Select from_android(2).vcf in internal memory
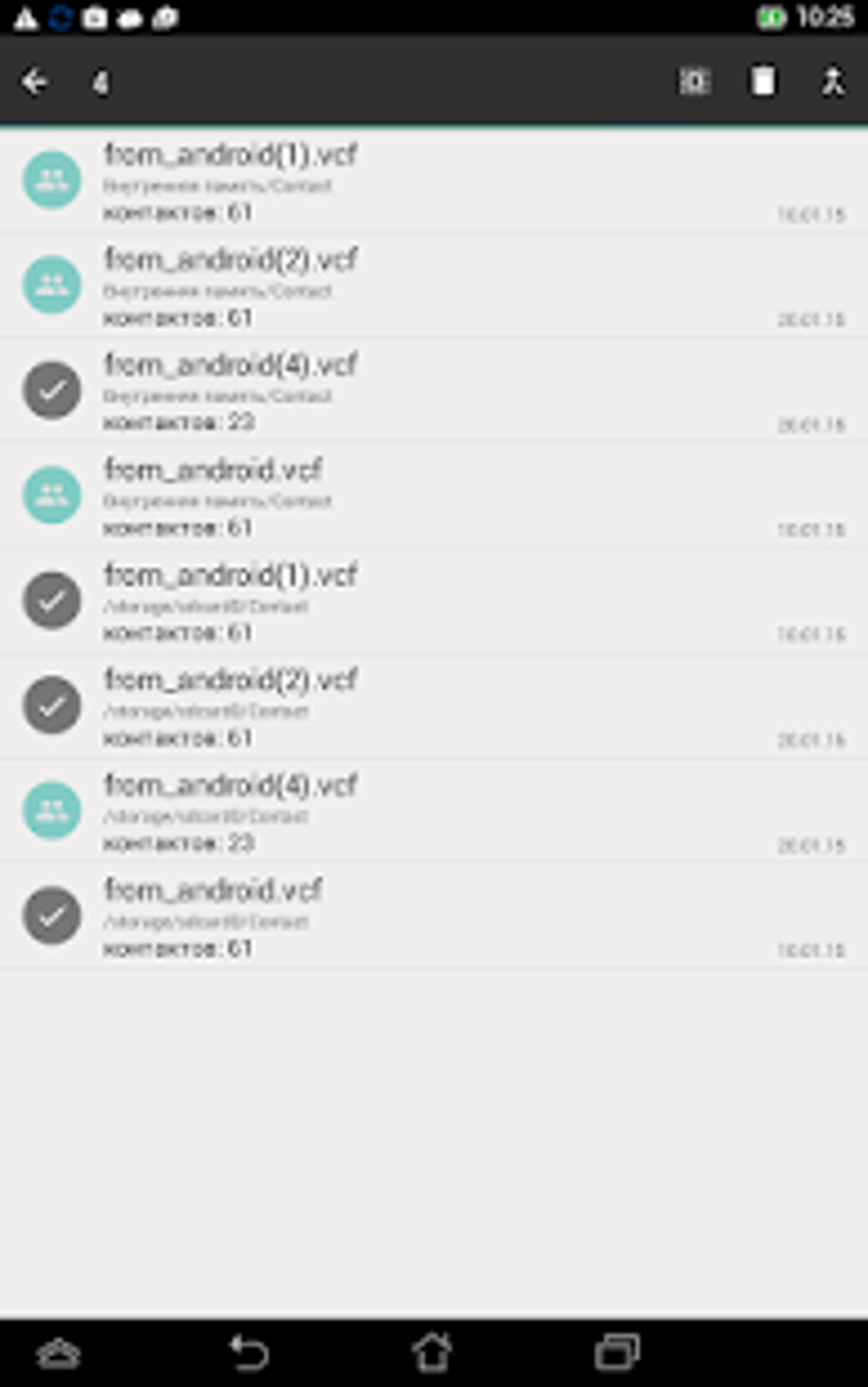 pos(52,285)
